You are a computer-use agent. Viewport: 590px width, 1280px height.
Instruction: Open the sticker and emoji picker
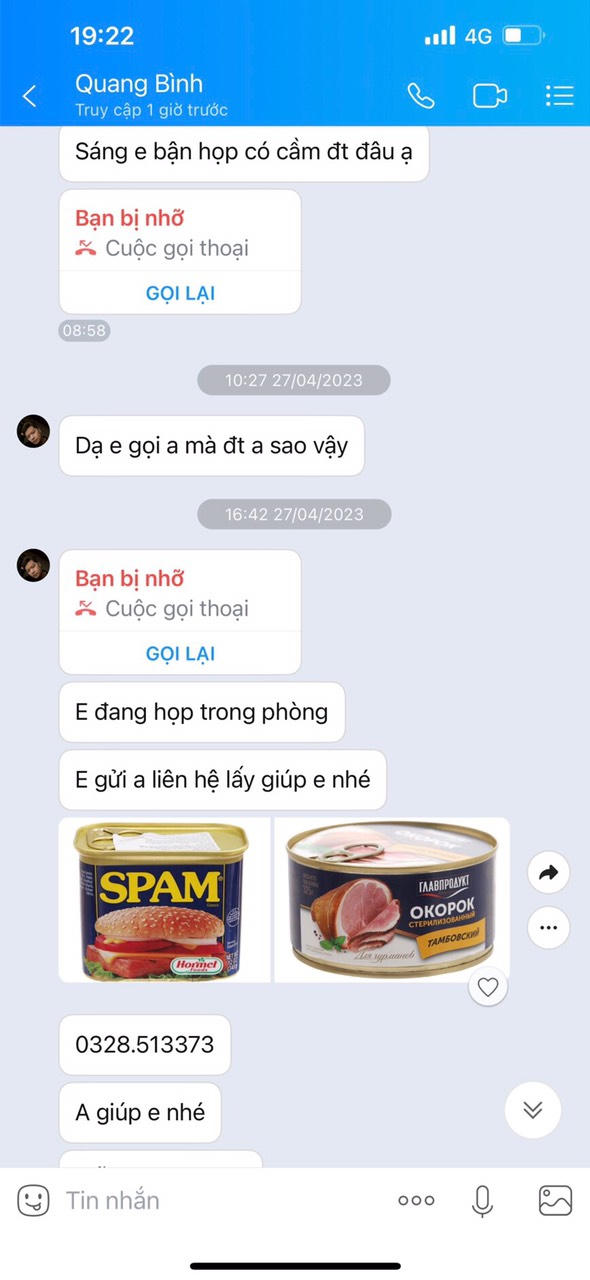33,1200
